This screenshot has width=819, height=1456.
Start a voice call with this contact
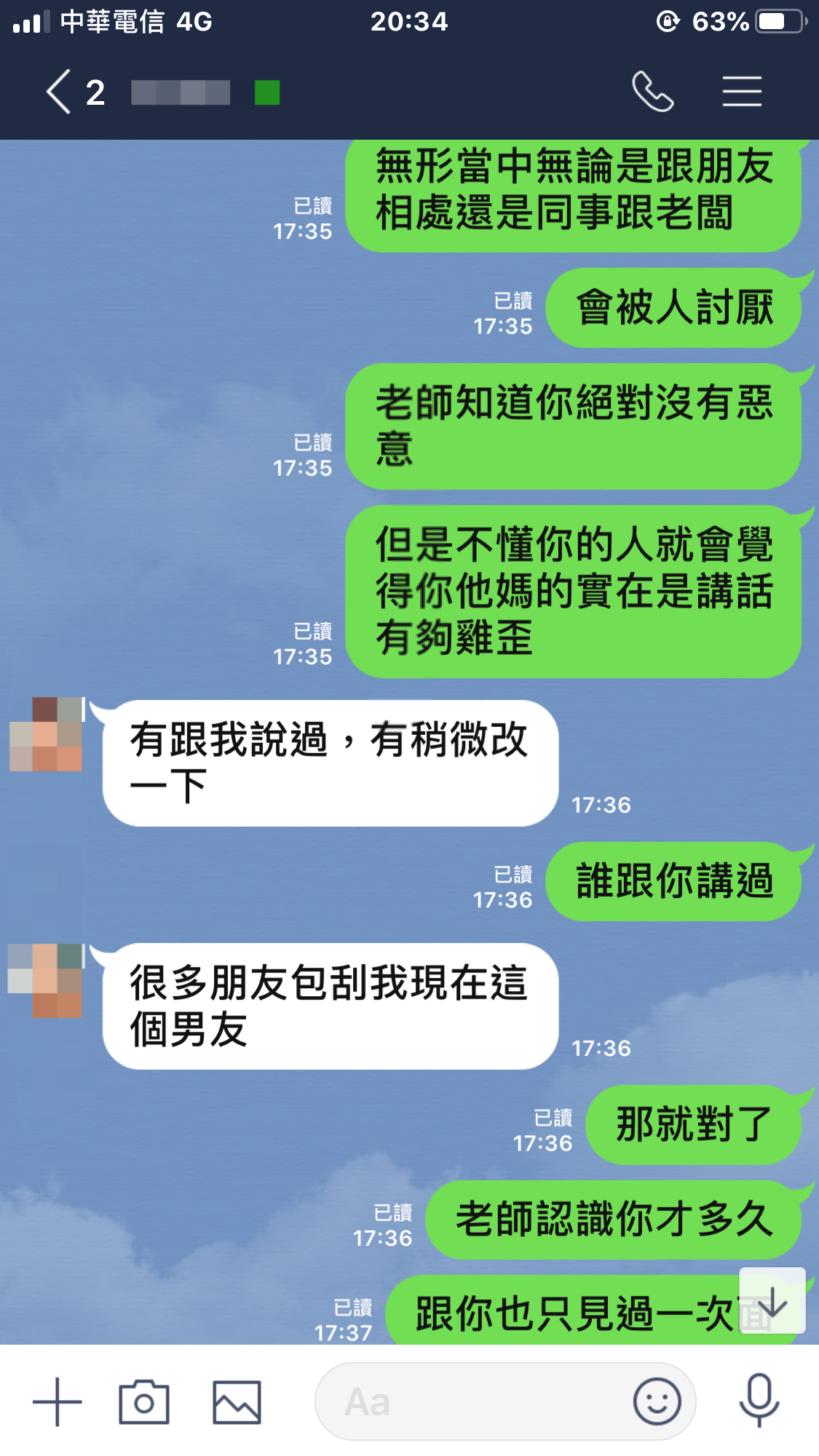coord(652,92)
